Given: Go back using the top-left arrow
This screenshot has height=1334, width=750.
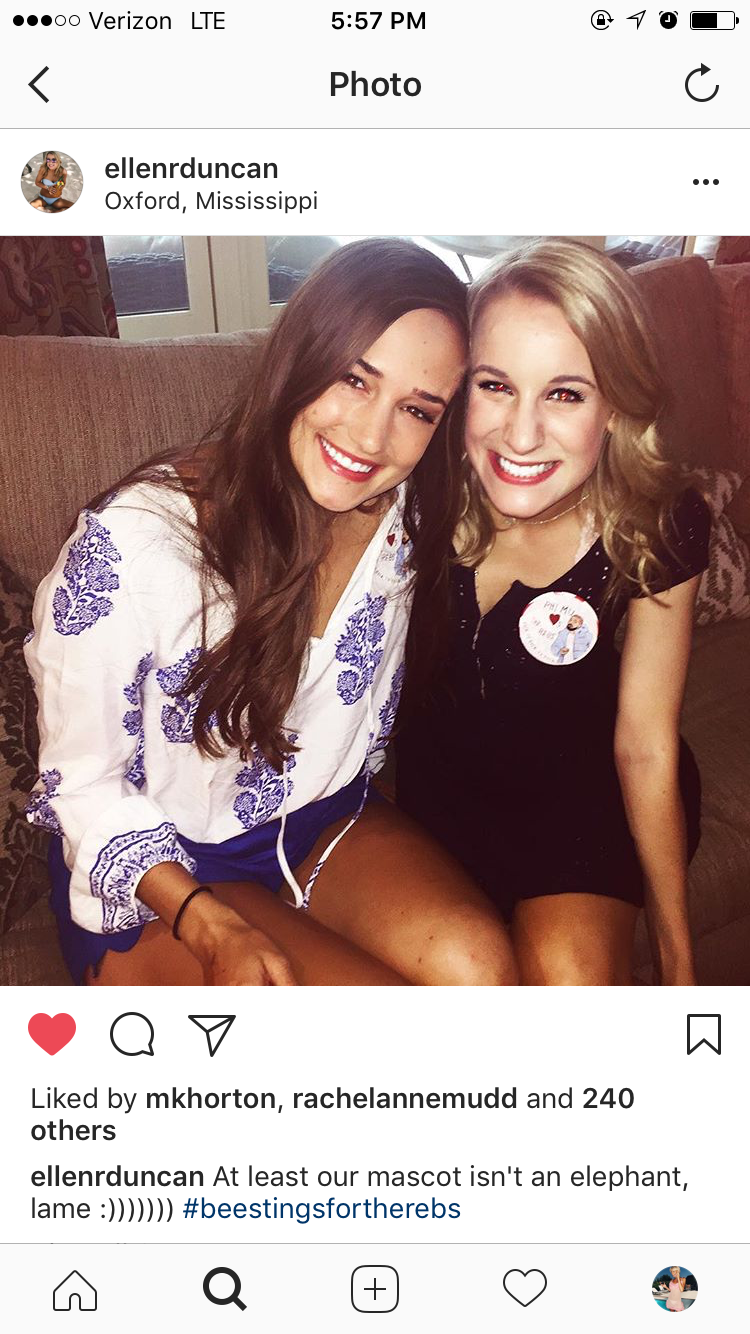Looking at the screenshot, I should tap(39, 85).
